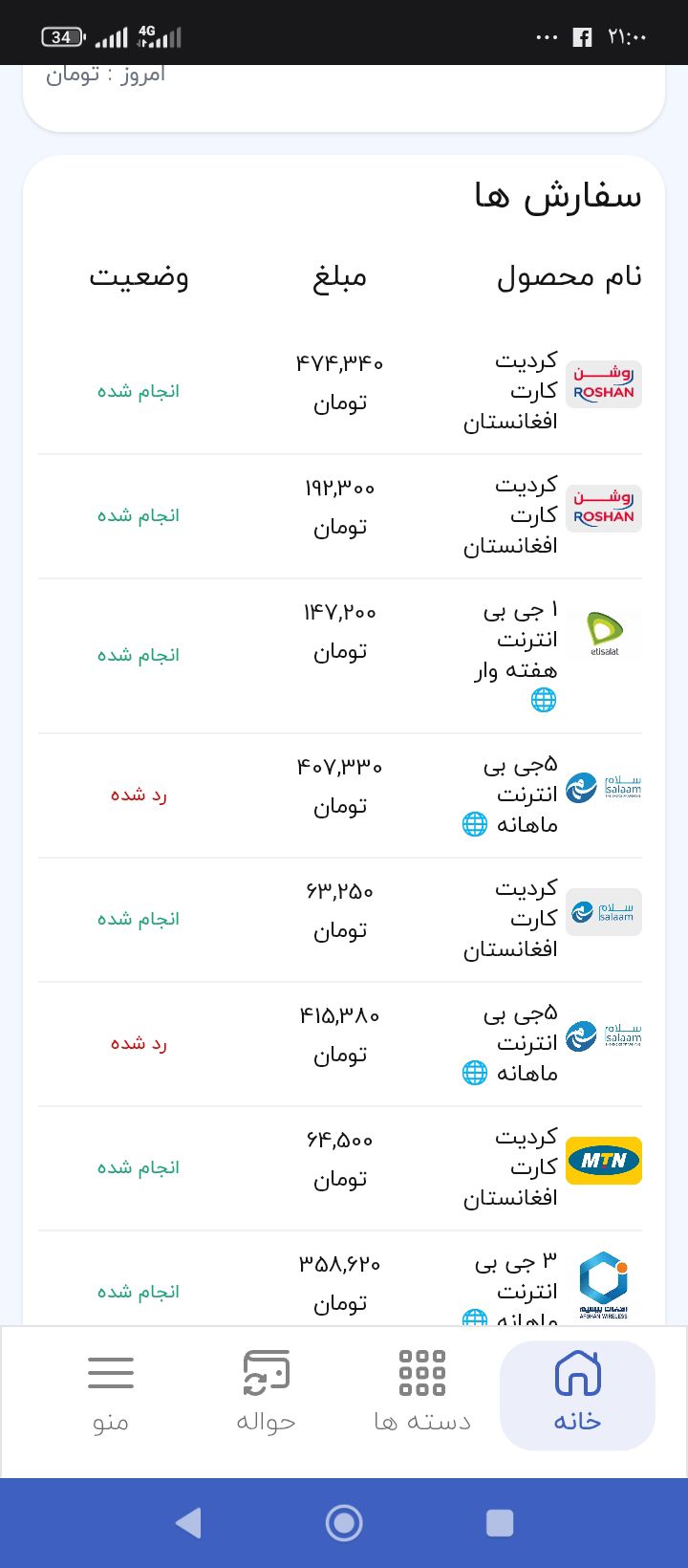This screenshot has height=1568, width=688.
Task: Tap the دسته ها (categories) grid icon
Action: tap(421, 1372)
